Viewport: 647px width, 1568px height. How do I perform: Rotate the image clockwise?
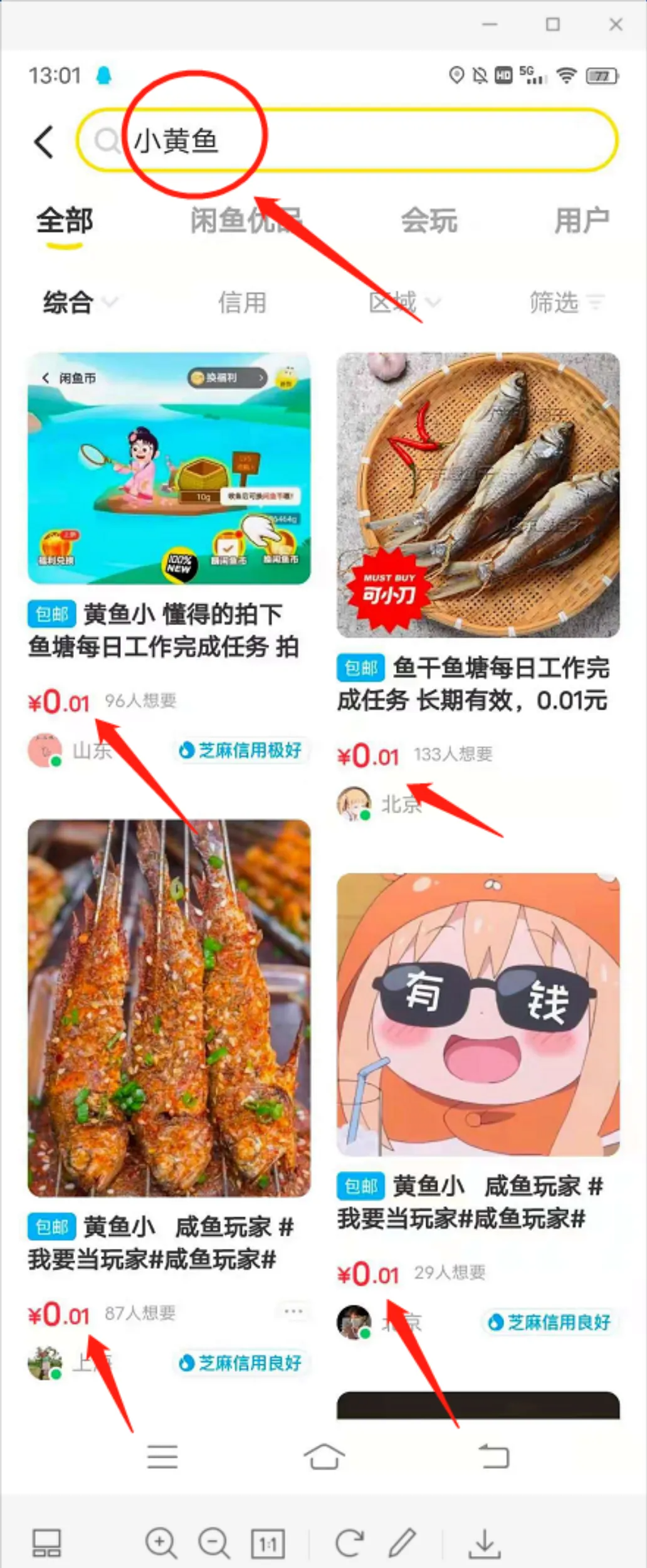[x=349, y=1543]
